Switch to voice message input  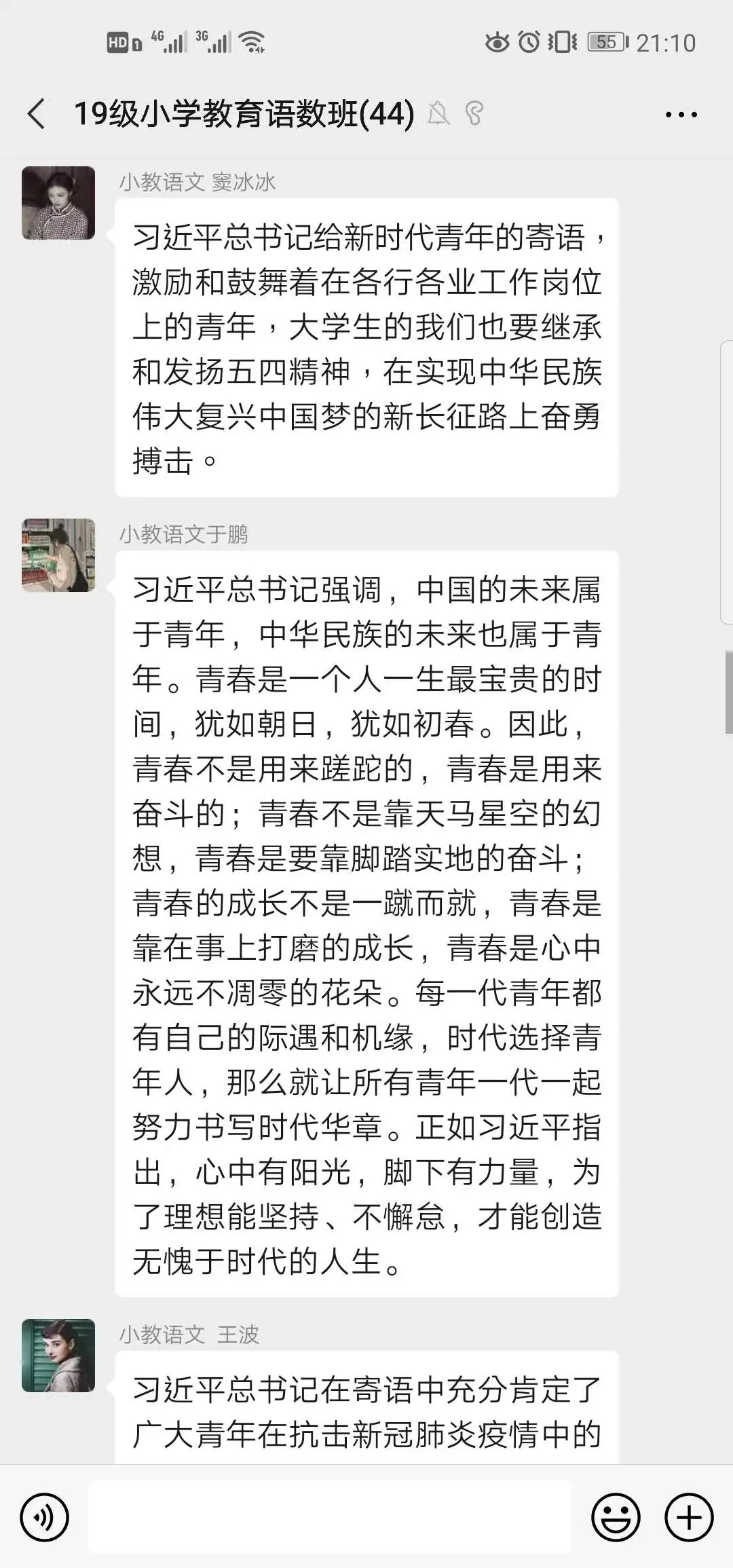click(x=44, y=1517)
